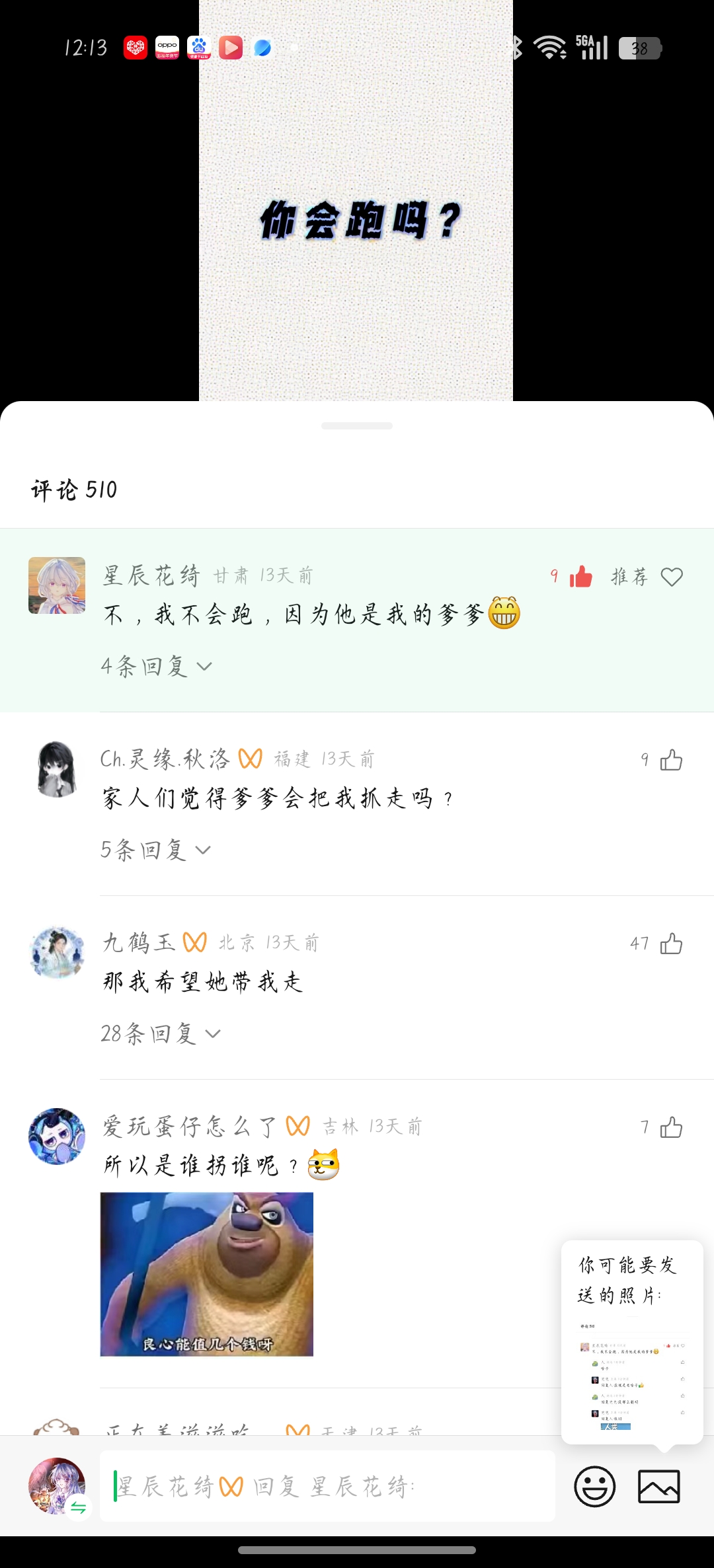Open 星辰花绮's profile via their avatar
The width and height of the screenshot is (714, 1568).
(x=57, y=585)
